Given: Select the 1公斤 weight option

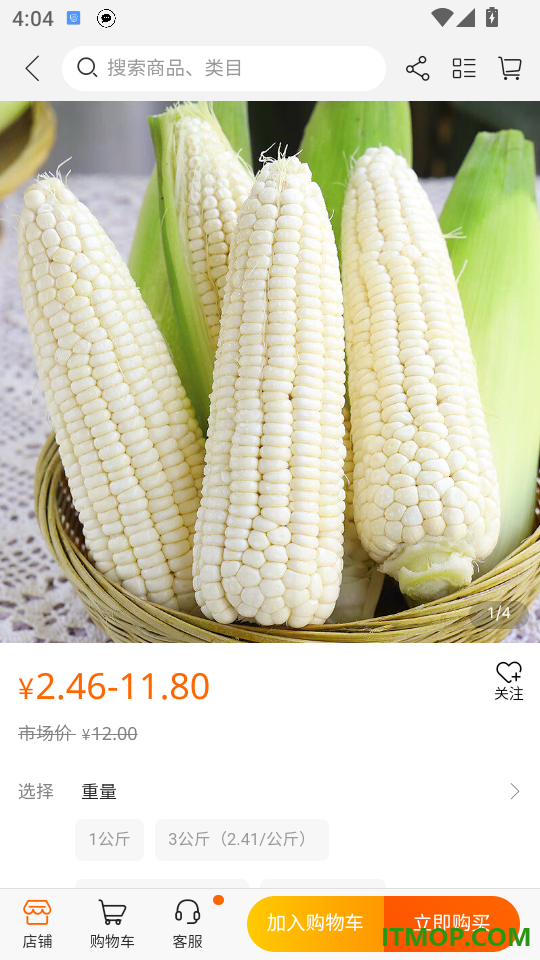Looking at the screenshot, I should click(110, 839).
